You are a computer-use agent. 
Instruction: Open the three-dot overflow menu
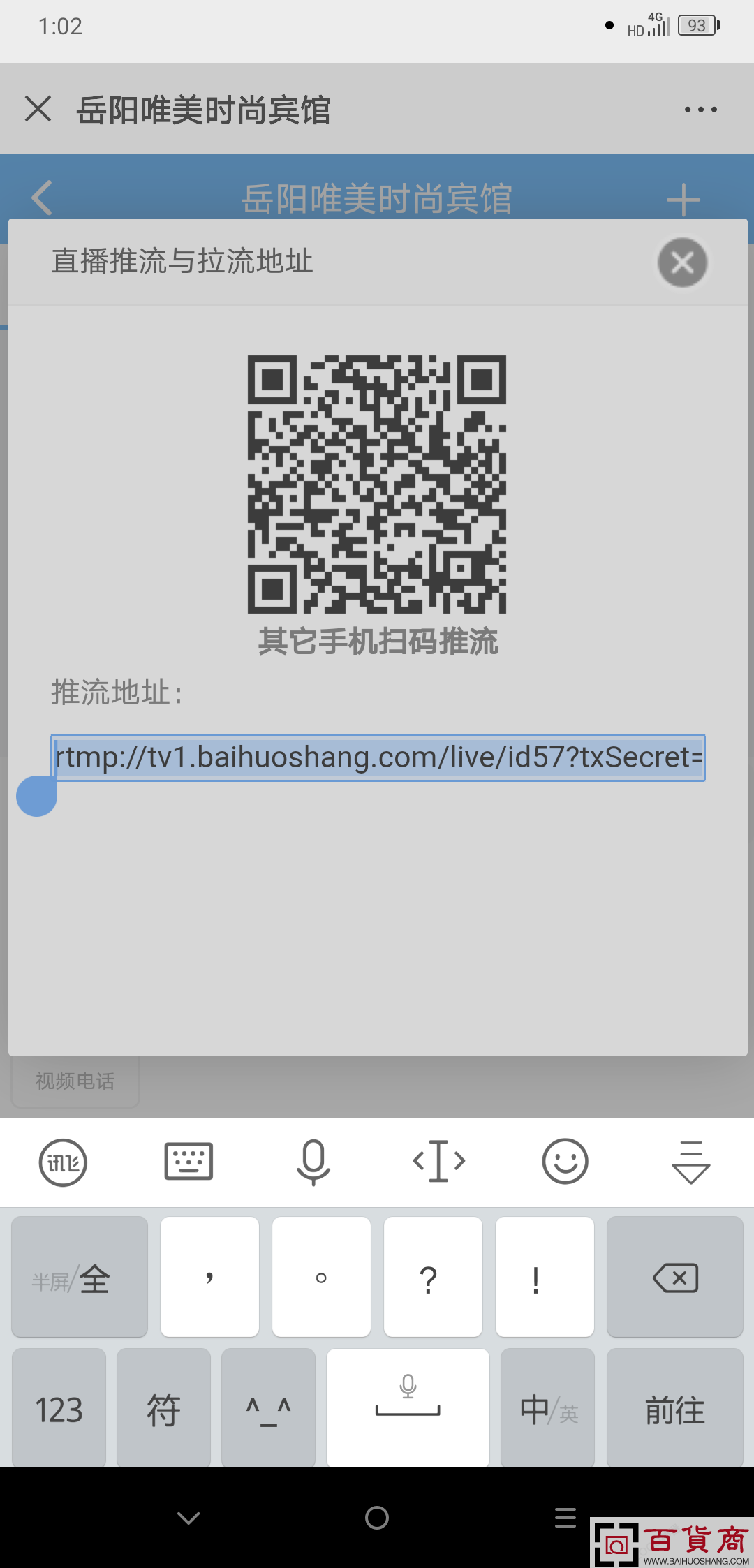700,110
